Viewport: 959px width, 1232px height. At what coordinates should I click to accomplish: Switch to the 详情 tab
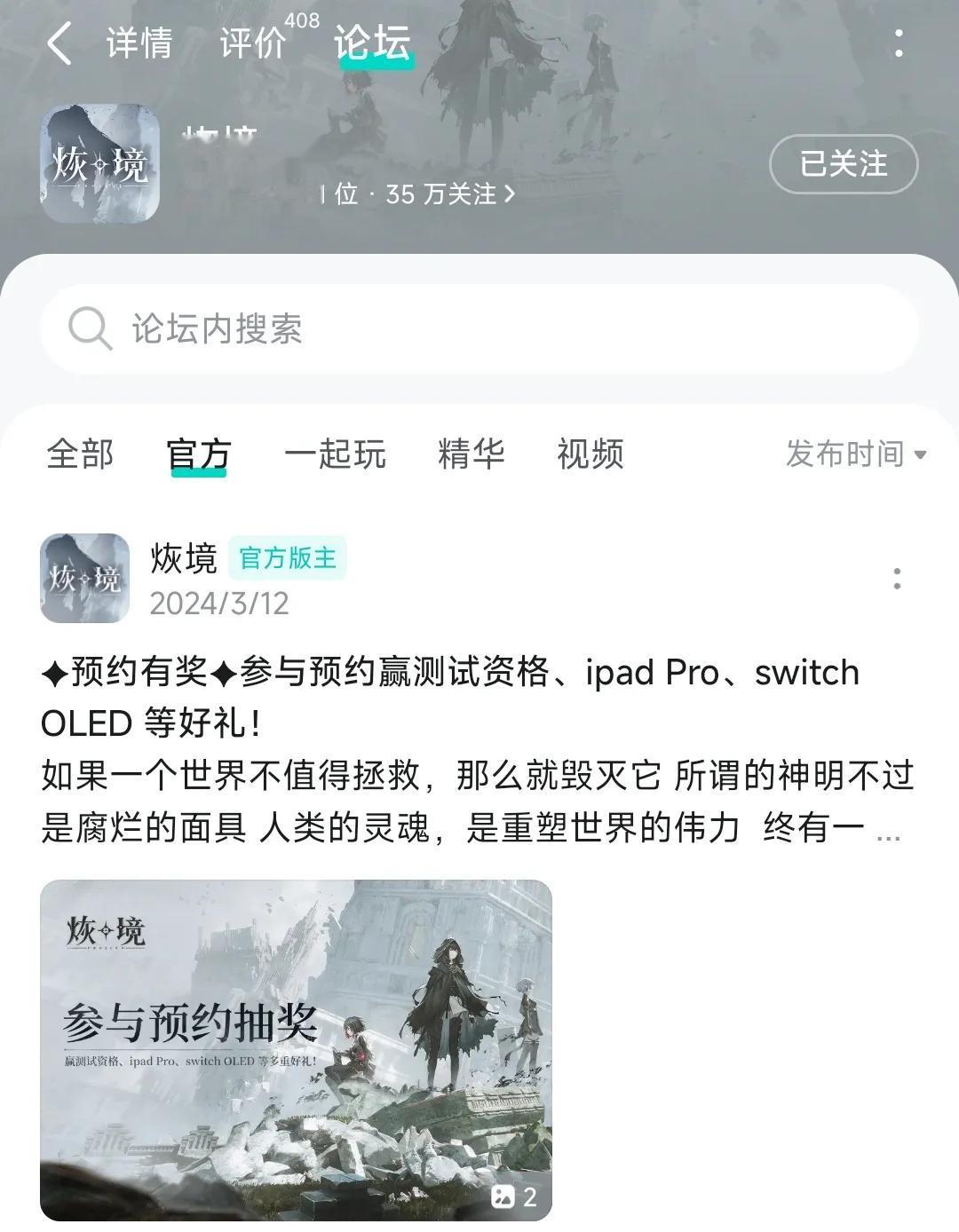pyautogui.click(x=139, y=43)
